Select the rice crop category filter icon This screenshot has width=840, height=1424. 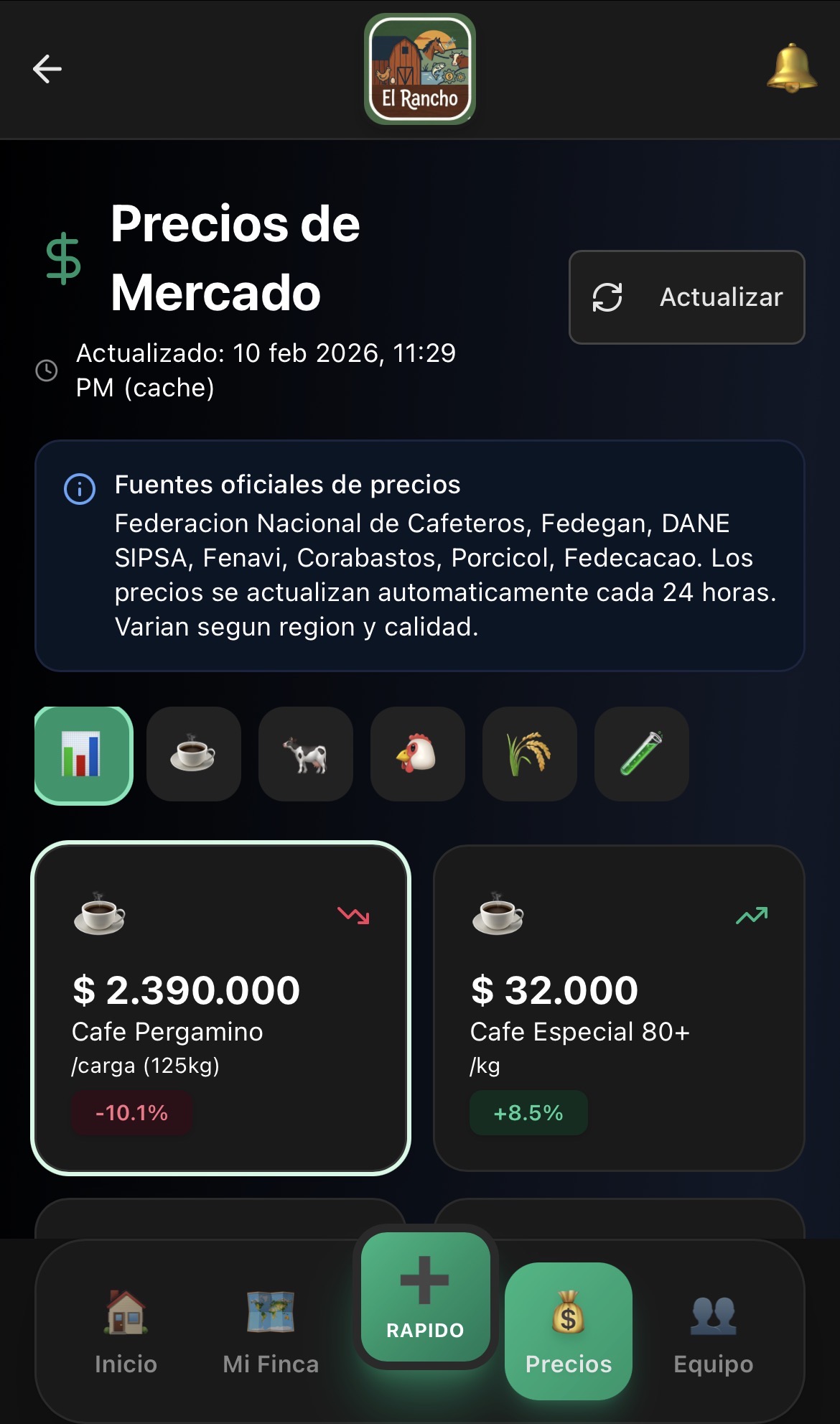529,754
